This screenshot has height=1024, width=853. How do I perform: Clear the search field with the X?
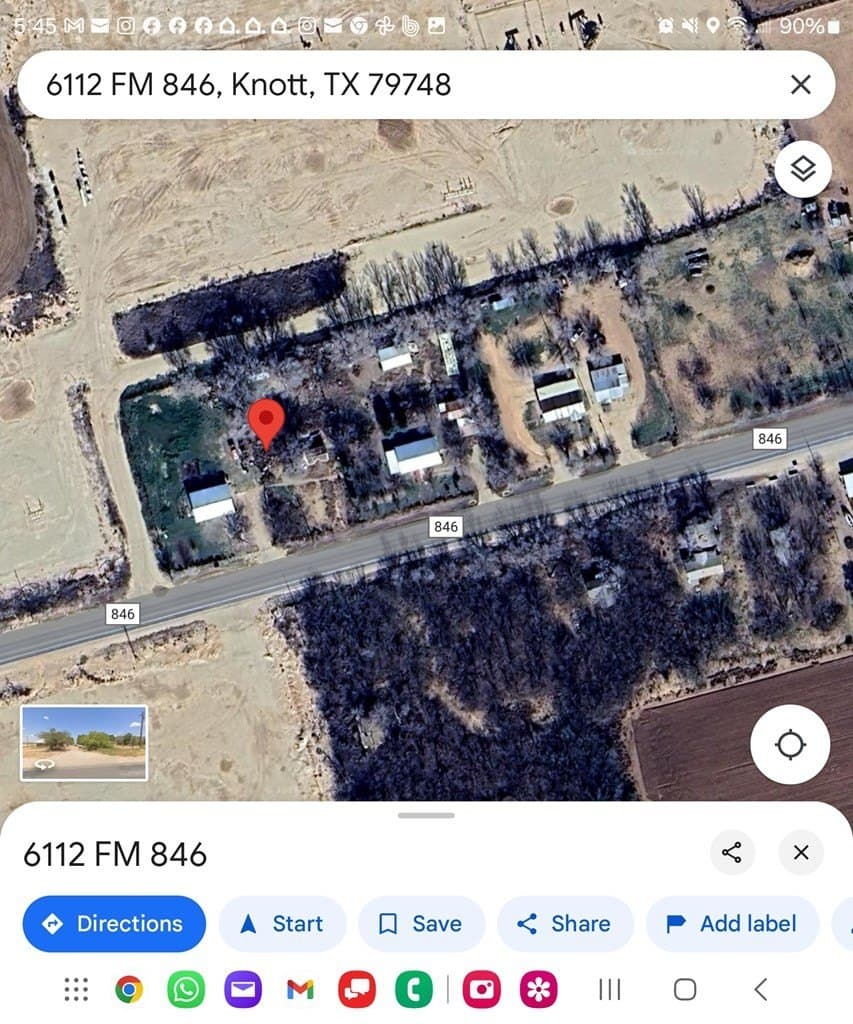coord(800,84)
